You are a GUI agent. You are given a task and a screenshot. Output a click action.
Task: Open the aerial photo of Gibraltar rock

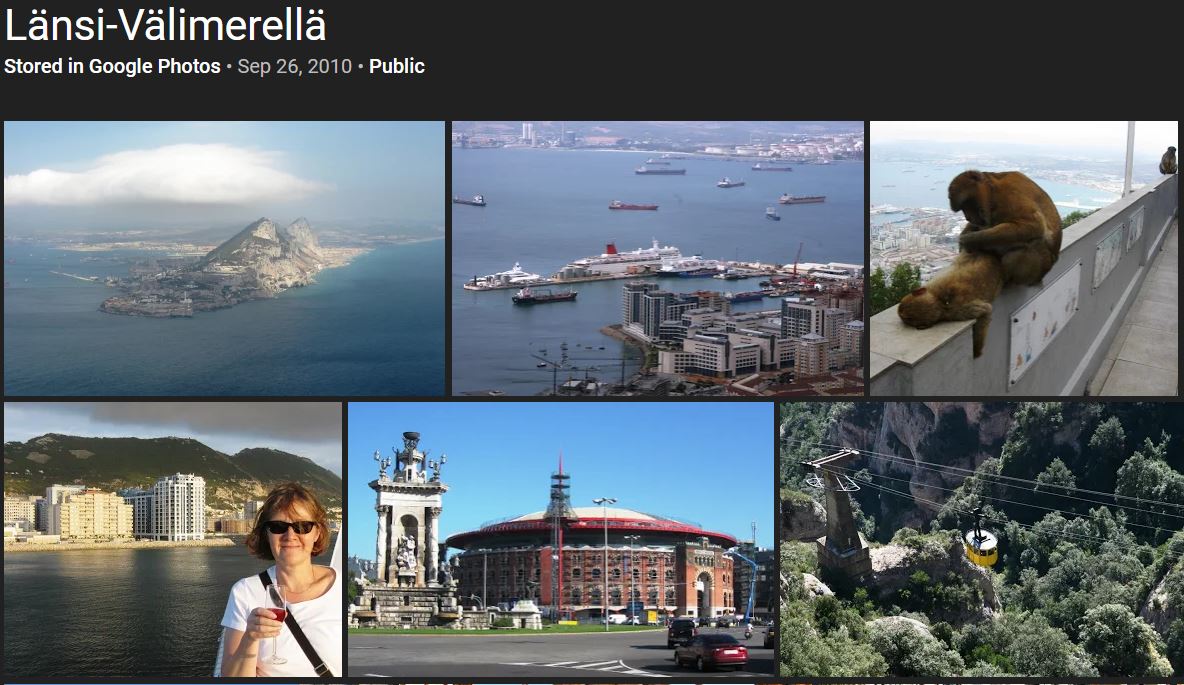[x=224, y=258]
